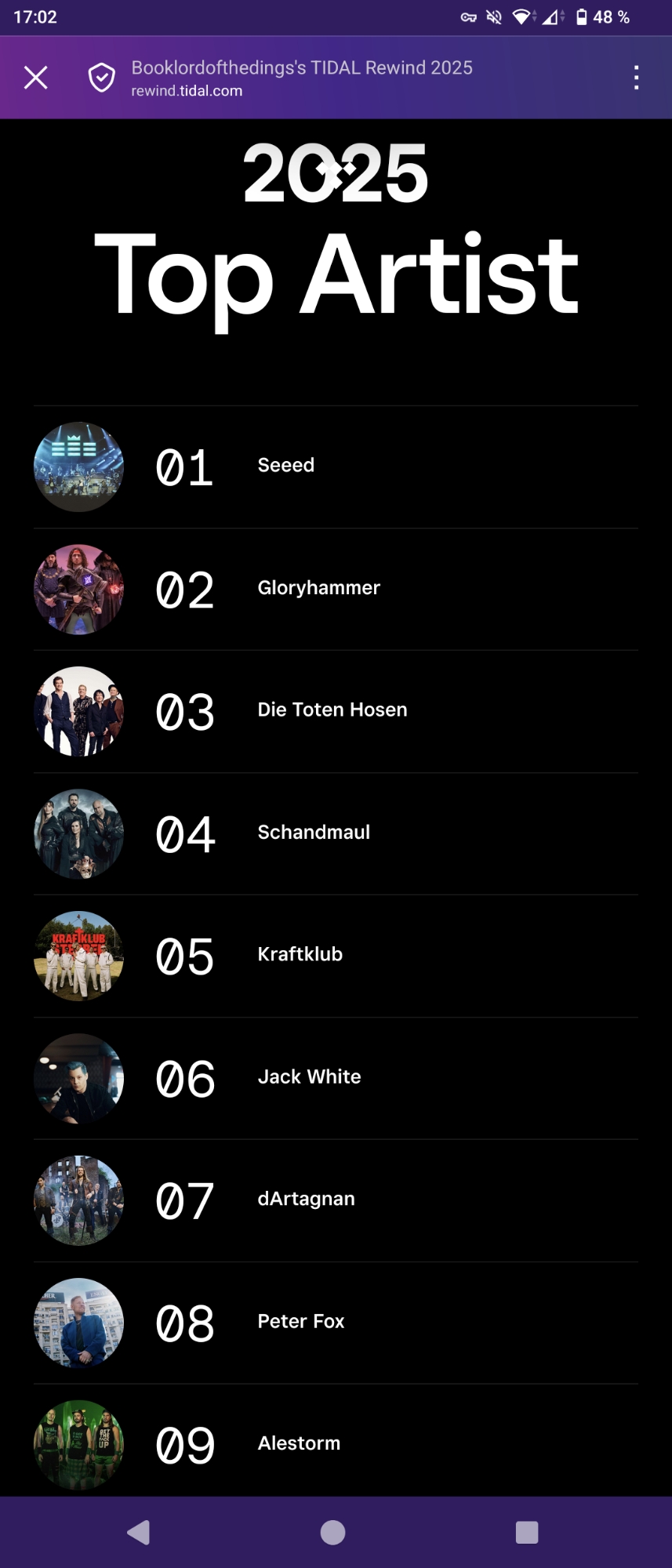
Task: Show recent apps with the square button
Action: [x=527, y=1532]
